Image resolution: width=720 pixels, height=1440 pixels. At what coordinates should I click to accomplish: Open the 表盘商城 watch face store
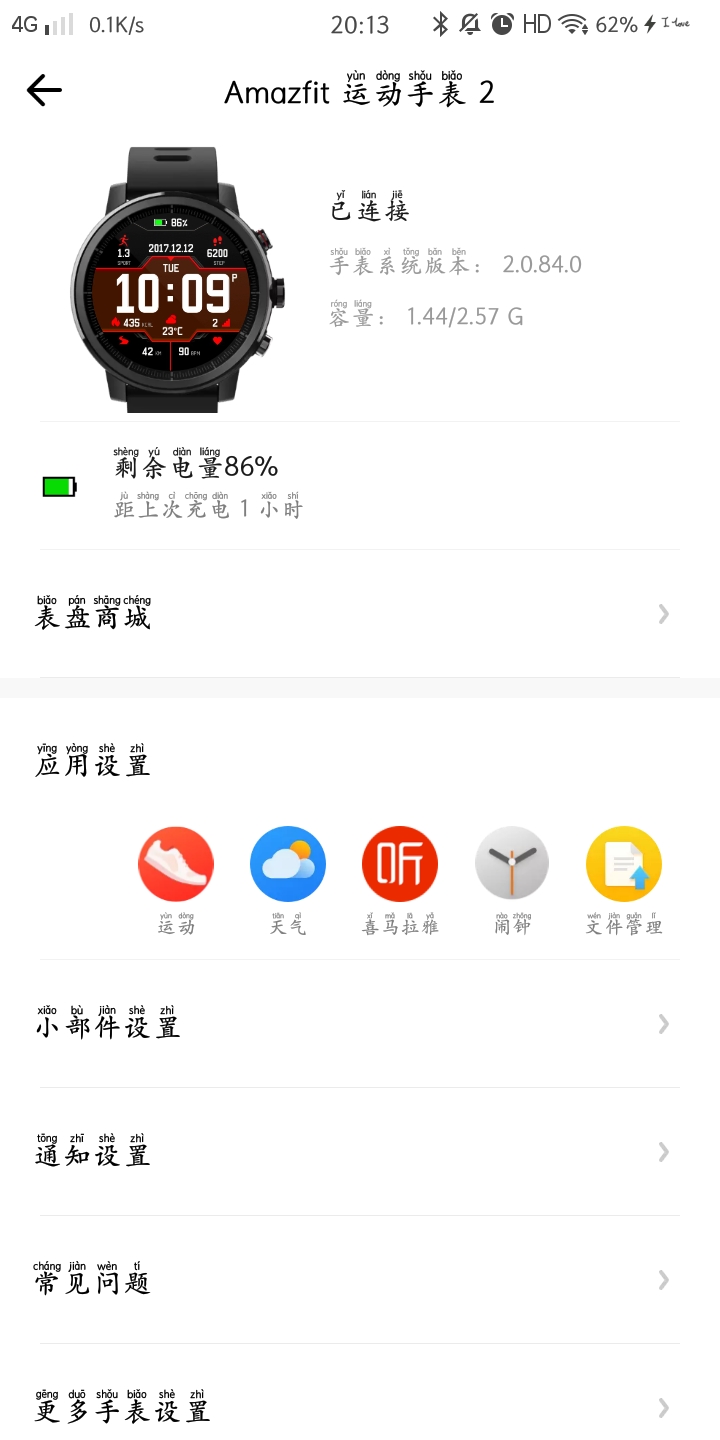click(x=360, y=614)
